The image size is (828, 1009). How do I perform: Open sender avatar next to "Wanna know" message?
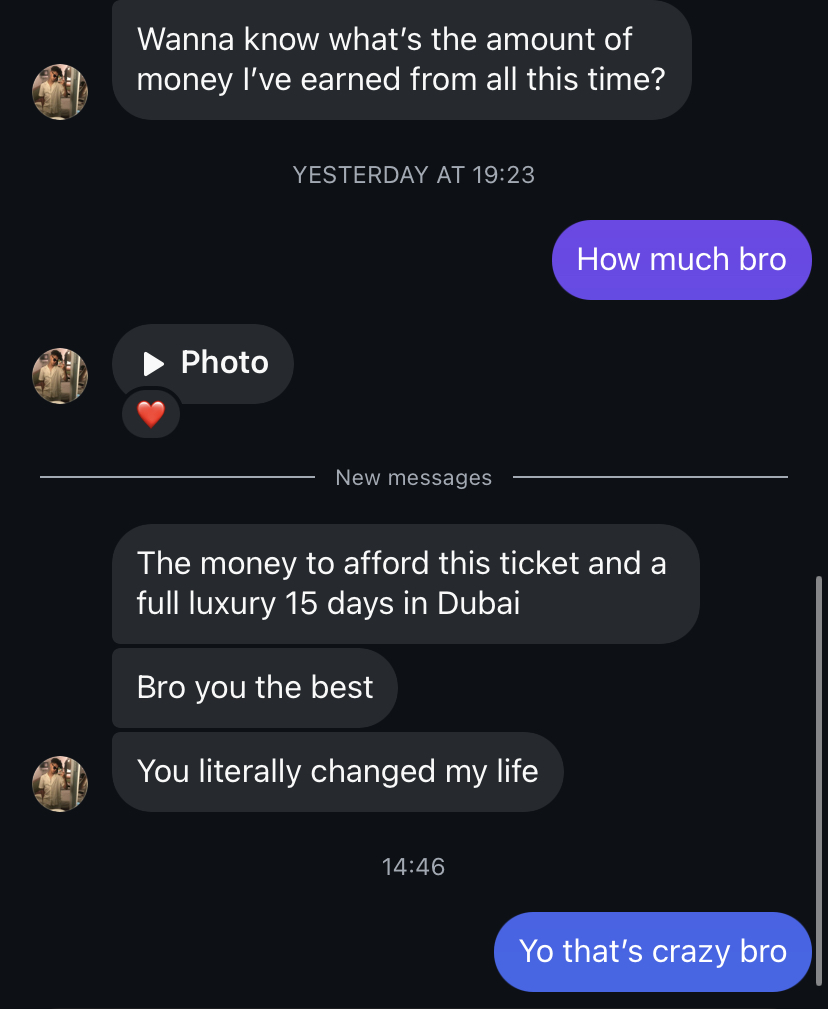(x=60, y=92)
